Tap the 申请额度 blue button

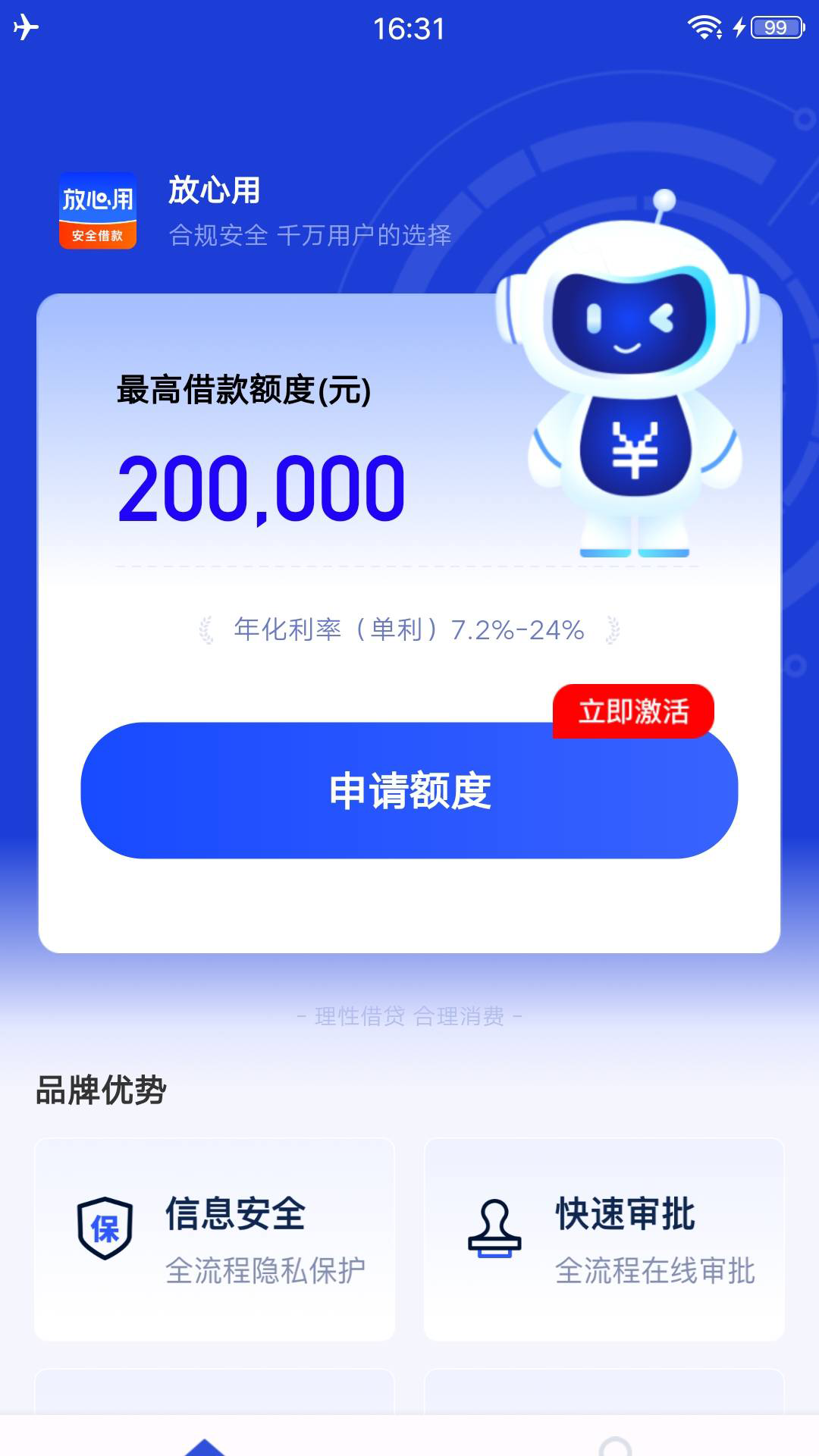(x=409, y=790)
